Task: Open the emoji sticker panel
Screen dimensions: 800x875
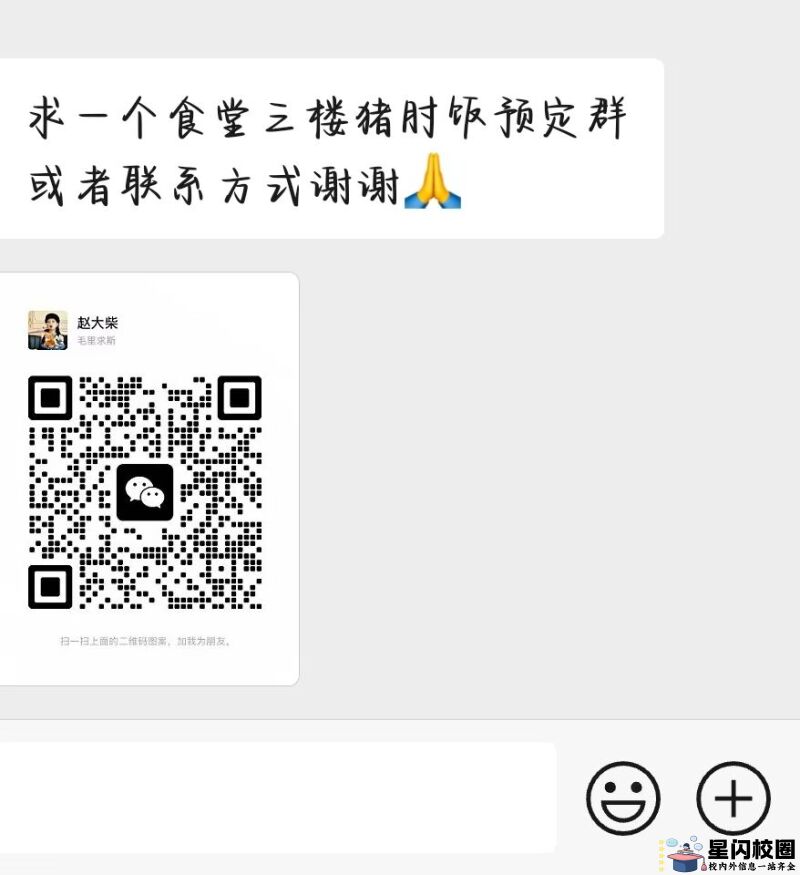Action: (623, 798)
